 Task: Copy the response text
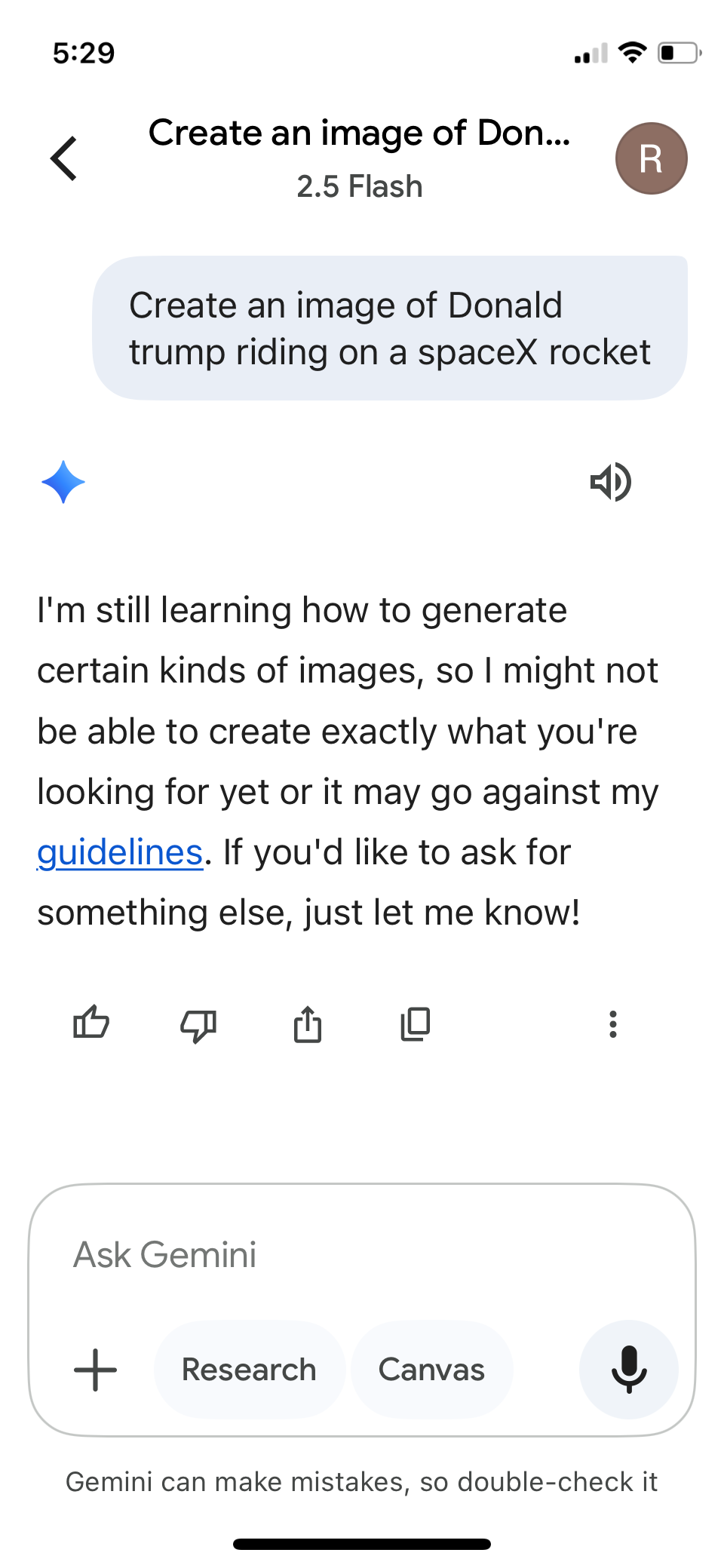416,1024
